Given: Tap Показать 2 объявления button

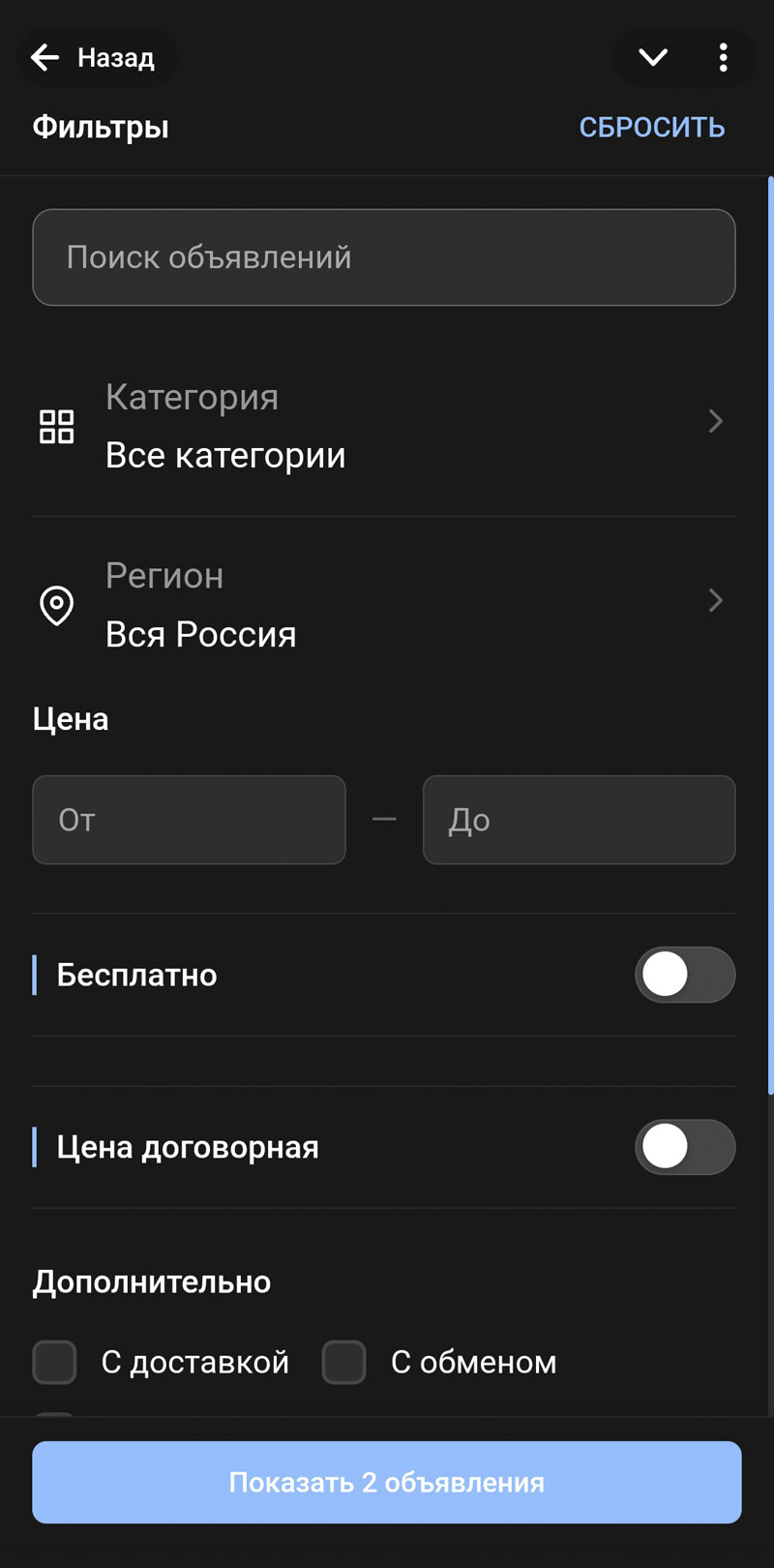Looking at the screenshot, I should tap(387, 1482).
